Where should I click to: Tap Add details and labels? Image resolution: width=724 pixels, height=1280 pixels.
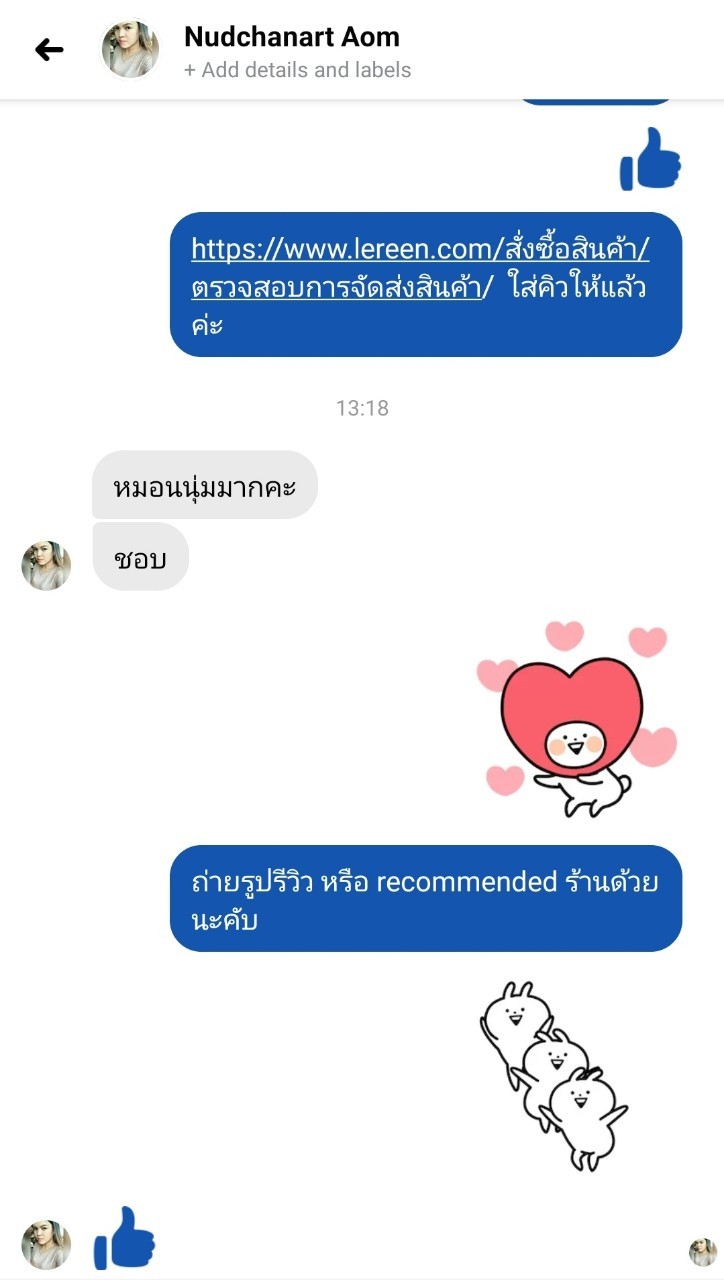(297, 70)
